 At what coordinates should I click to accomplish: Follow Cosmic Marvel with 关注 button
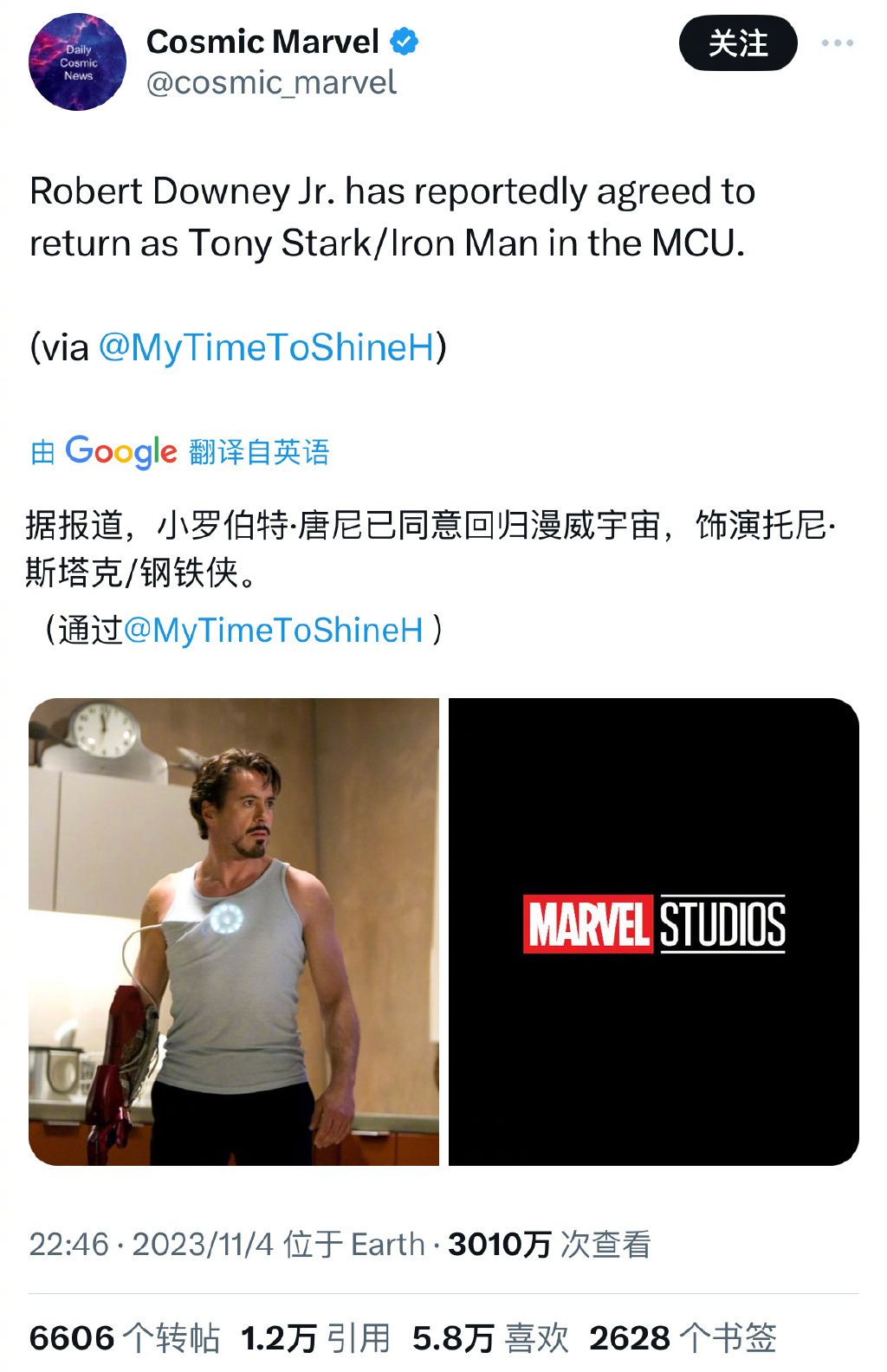737,43
